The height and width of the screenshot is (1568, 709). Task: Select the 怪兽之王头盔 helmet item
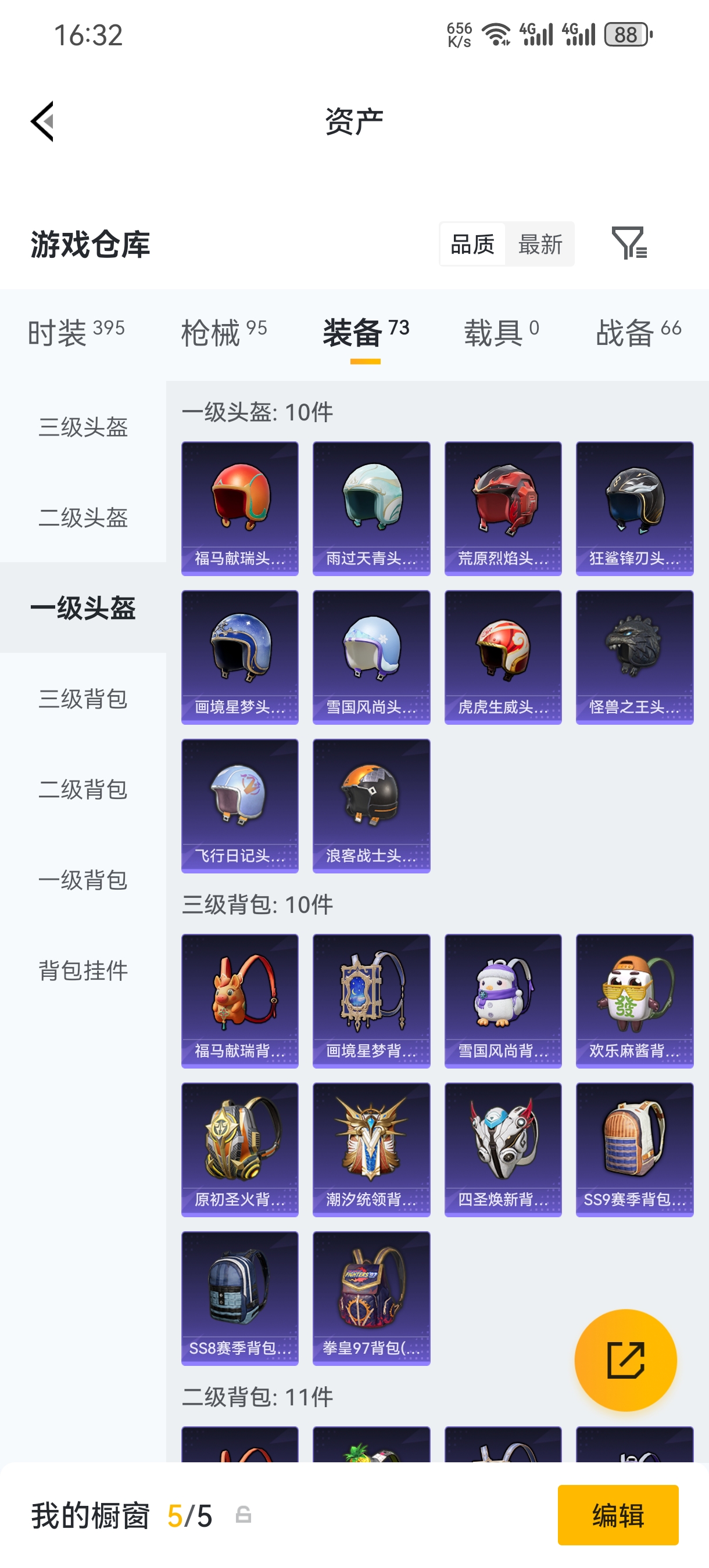634,656
